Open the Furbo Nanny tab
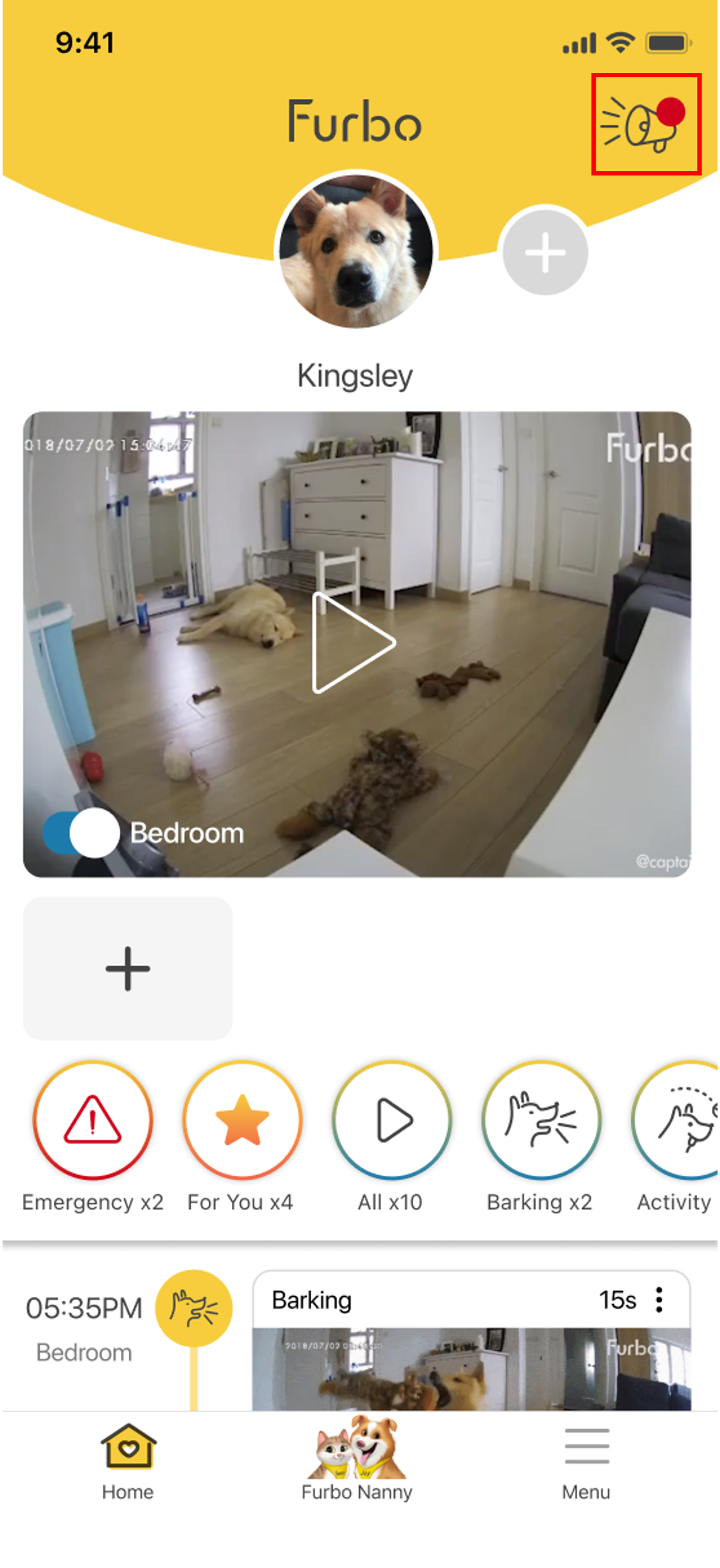The height and width of the screenshot is (1568, 720). (357, 1461)
